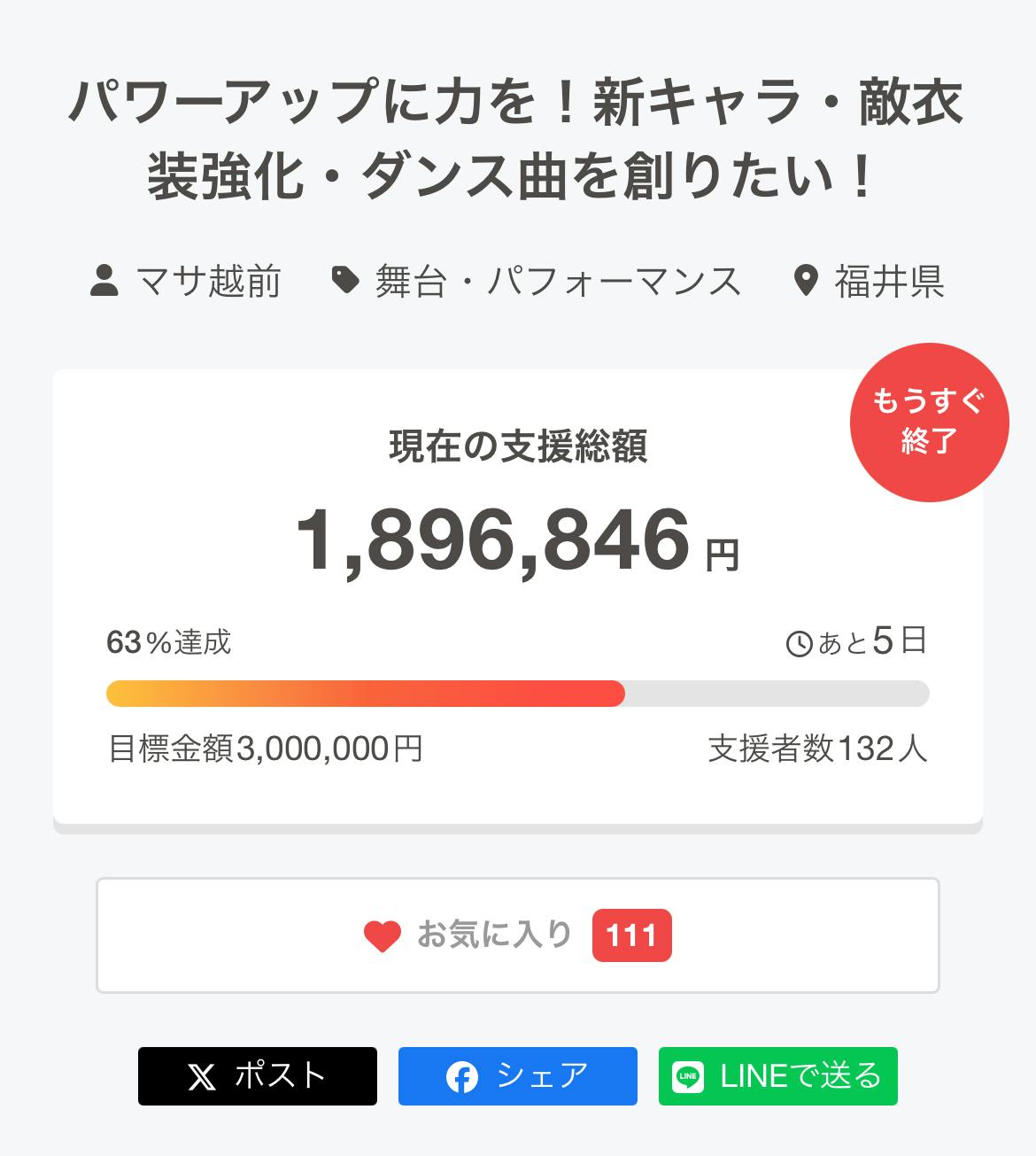Add project to お気に入り favorites
This screenshot has height=1156, width=1036.
click(517, 935)
